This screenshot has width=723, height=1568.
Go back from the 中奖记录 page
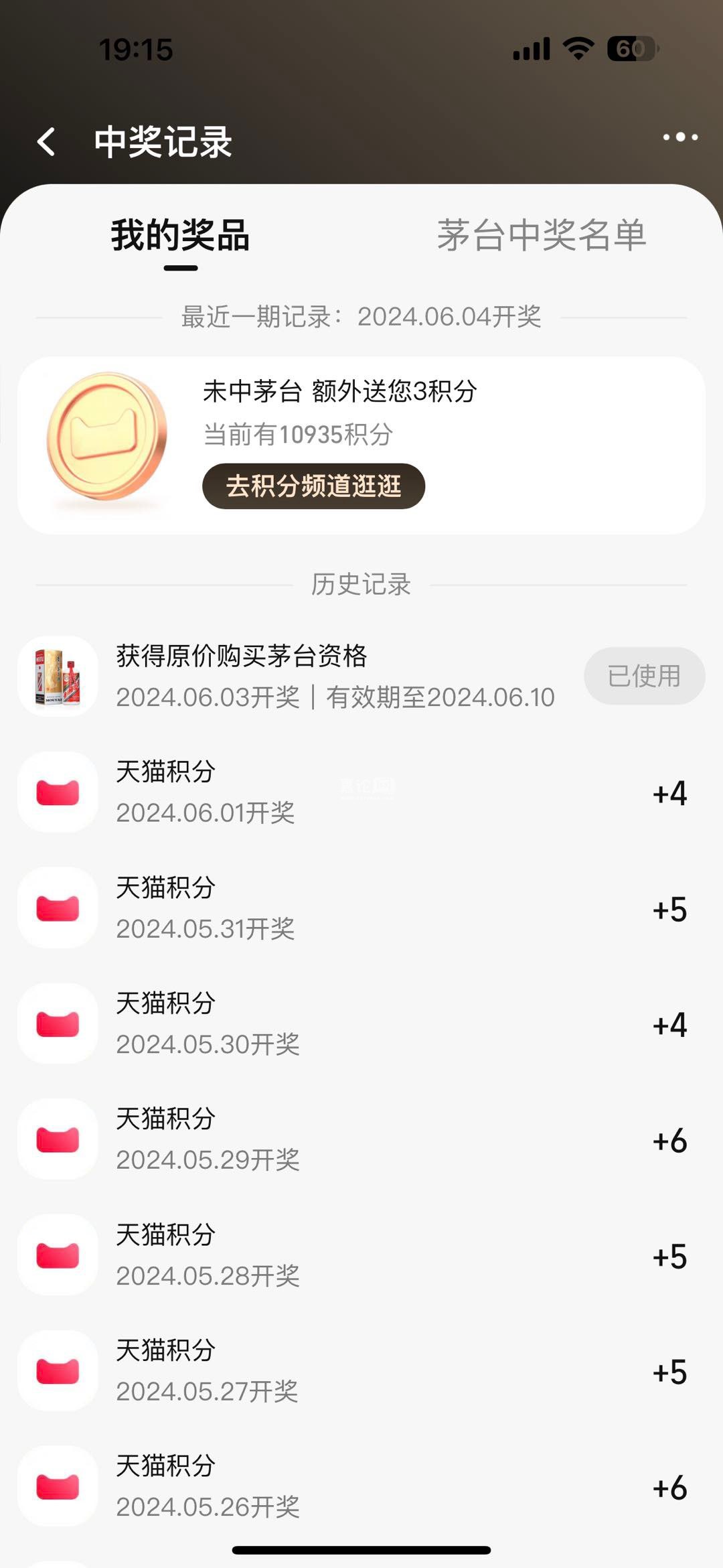46,142
